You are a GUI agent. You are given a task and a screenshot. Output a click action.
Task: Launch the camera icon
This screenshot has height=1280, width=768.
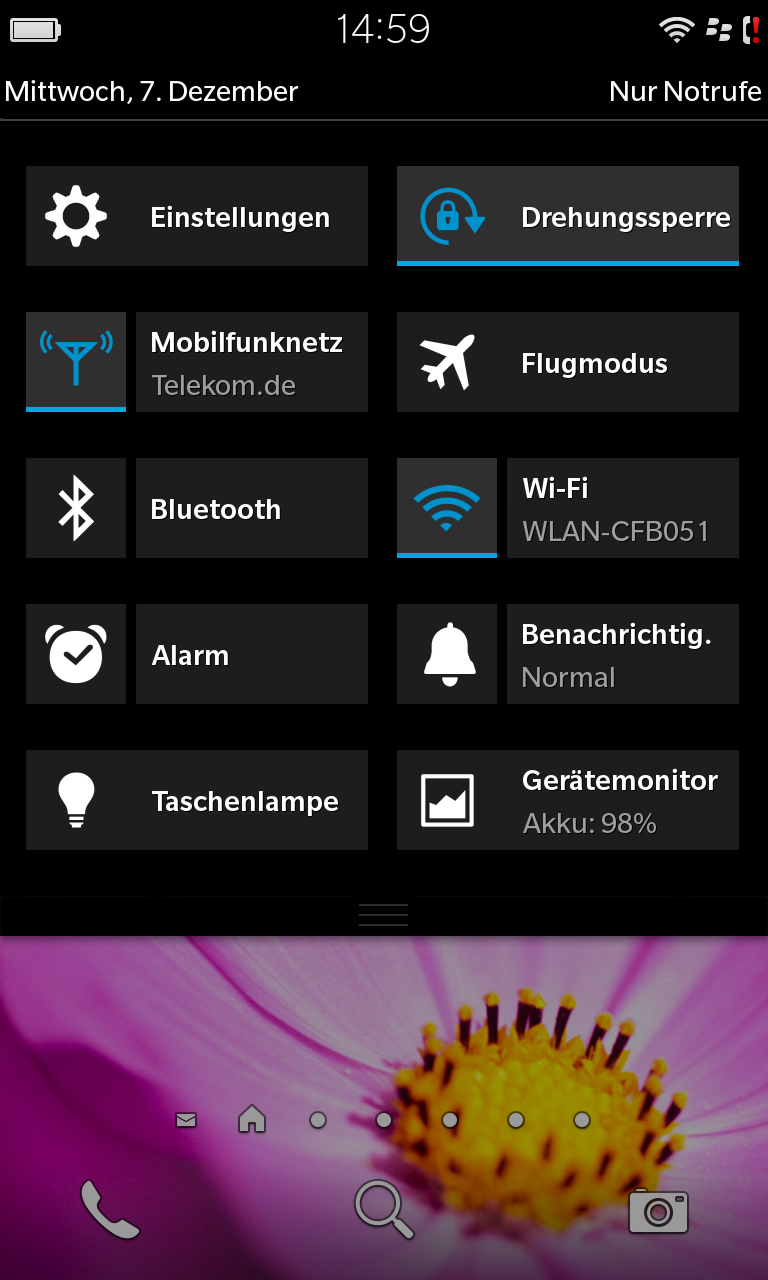(x=658, y=1211)
